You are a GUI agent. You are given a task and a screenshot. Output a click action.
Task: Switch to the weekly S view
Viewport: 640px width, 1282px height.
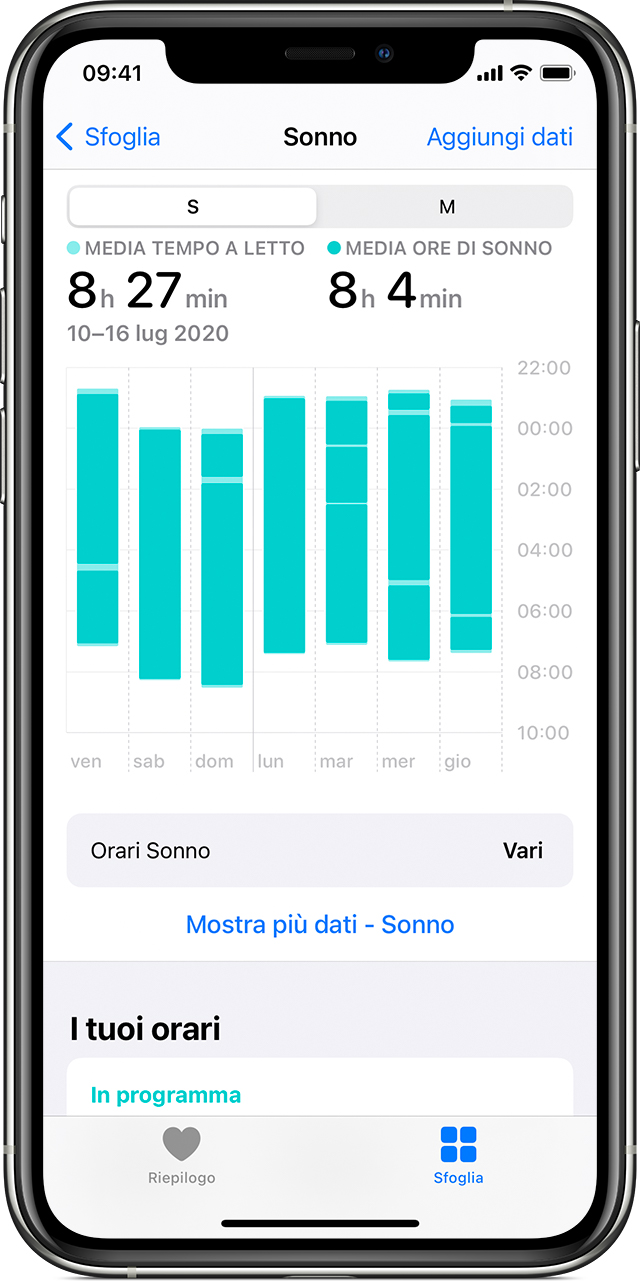[x=193, y=207]
